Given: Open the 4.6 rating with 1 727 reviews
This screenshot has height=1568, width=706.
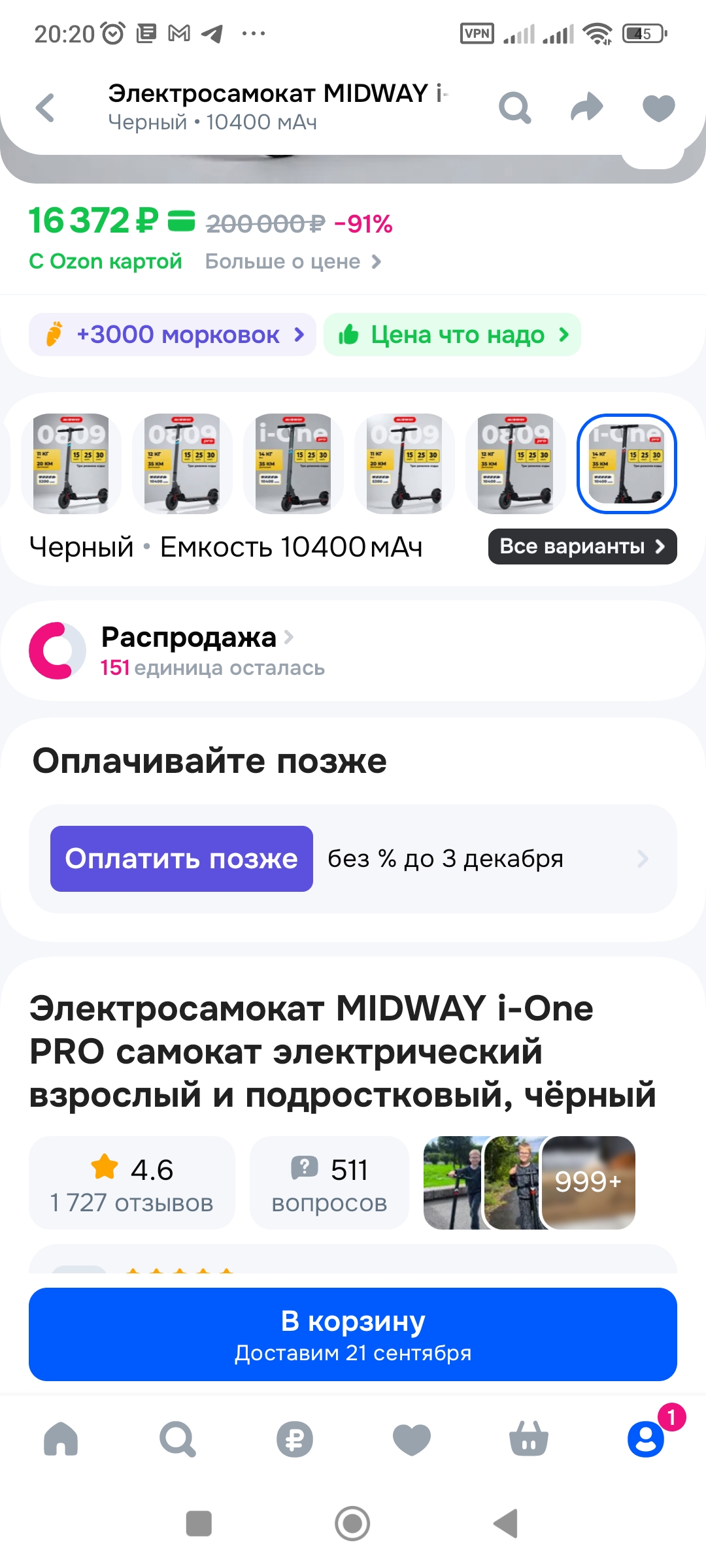Looking at the screenshot, I should [132, 1183].
